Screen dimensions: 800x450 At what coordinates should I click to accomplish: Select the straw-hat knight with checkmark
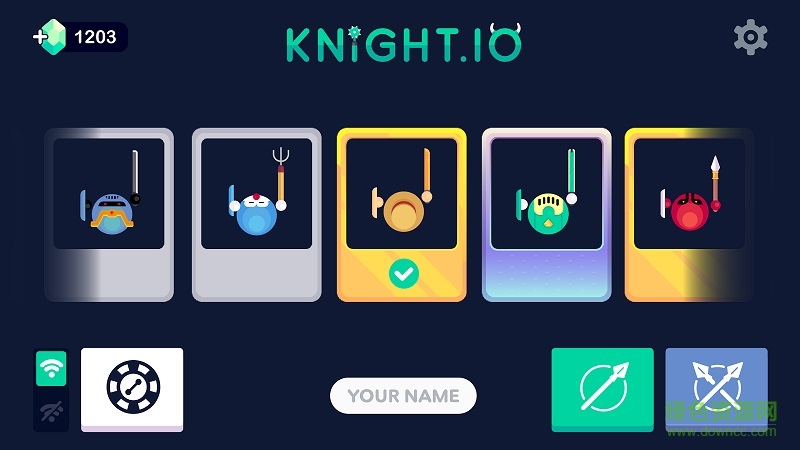402,213
